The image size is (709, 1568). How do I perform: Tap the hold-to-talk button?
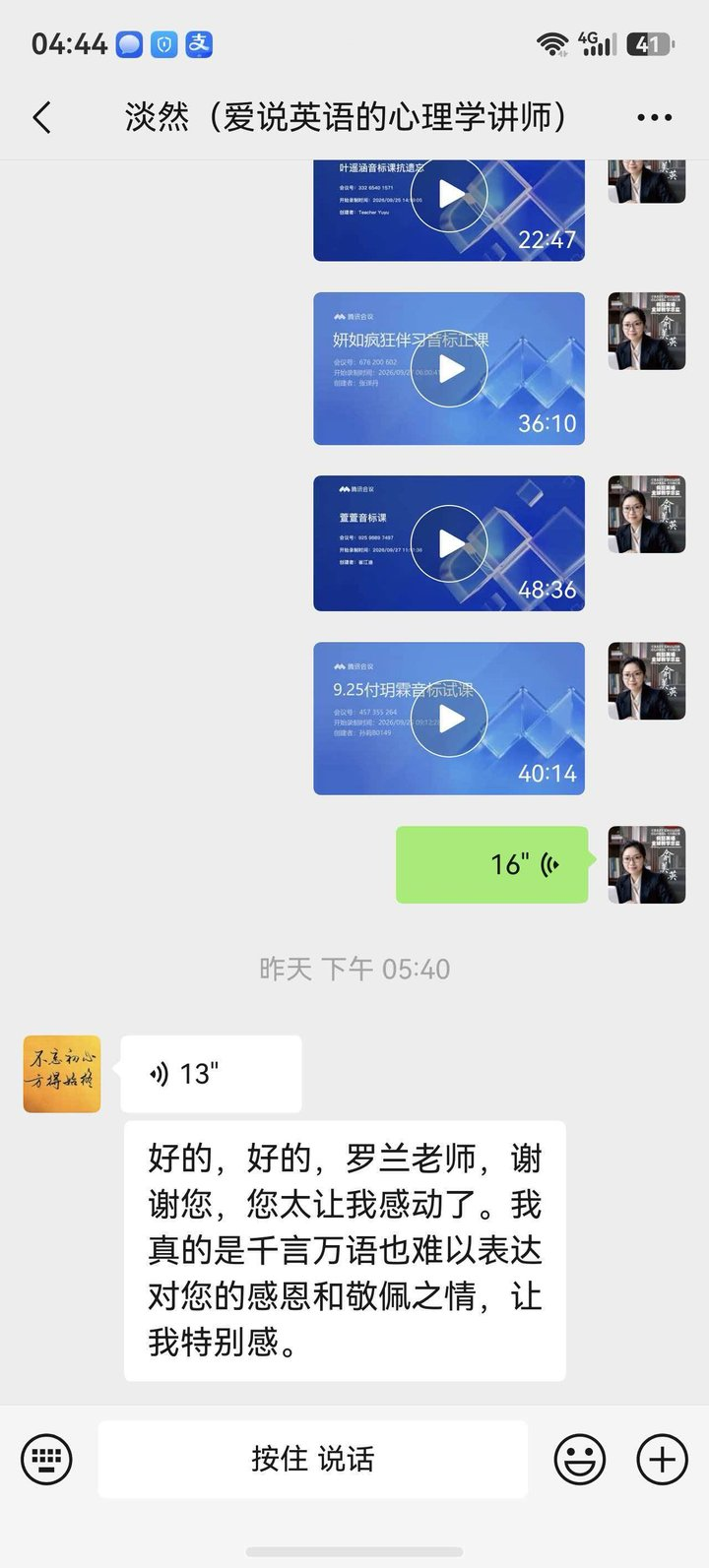pyautogui.click(x=313, y=1459)
